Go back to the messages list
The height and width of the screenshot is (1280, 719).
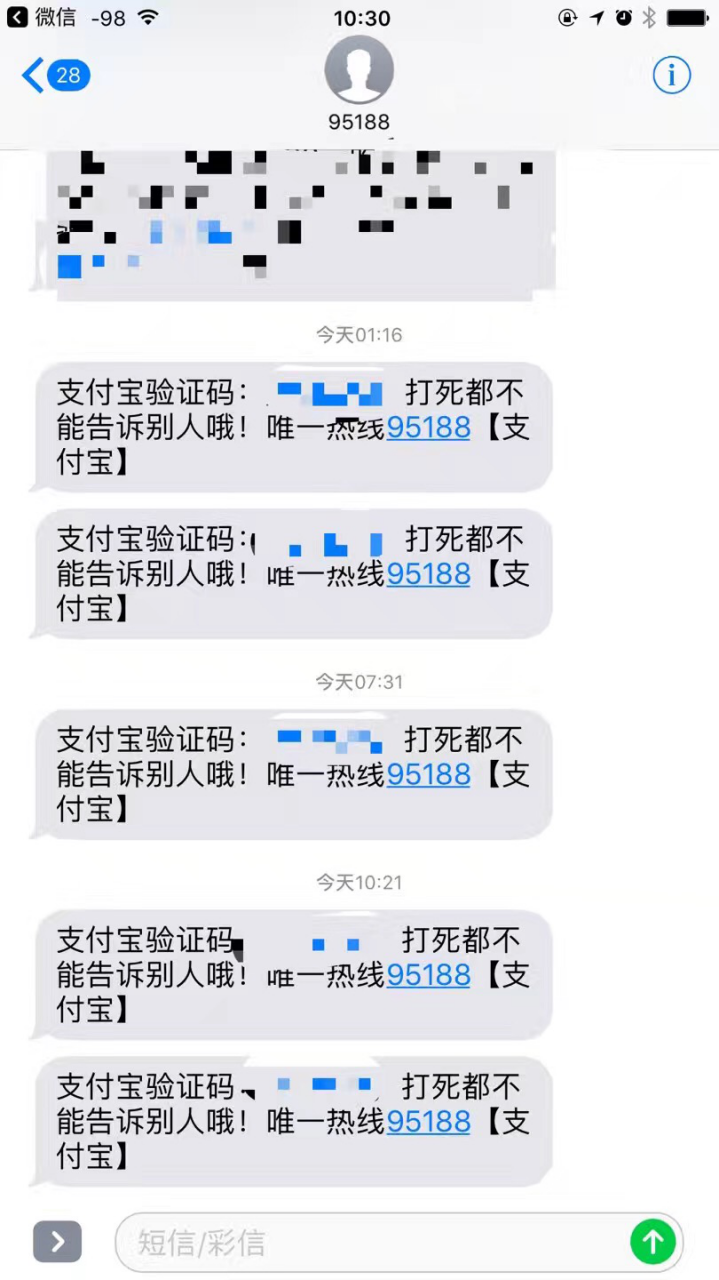(55, 75)
